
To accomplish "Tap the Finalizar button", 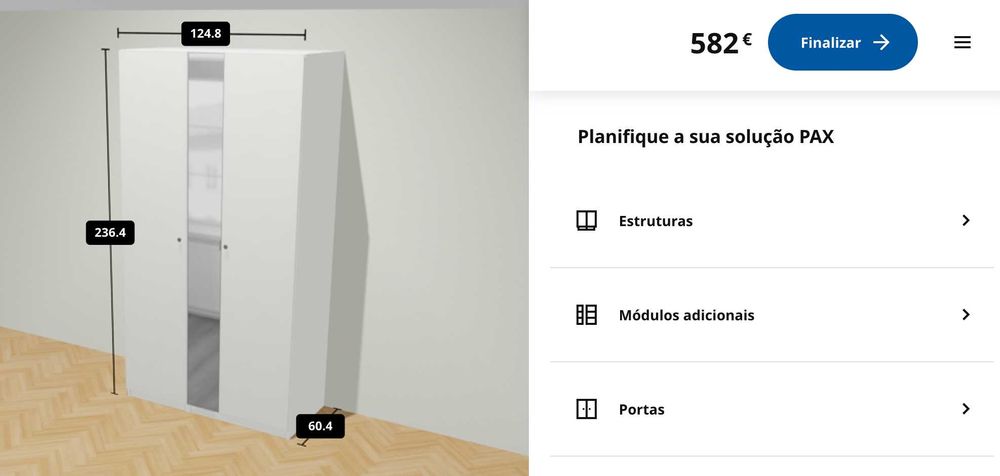I will click(842, 43).
